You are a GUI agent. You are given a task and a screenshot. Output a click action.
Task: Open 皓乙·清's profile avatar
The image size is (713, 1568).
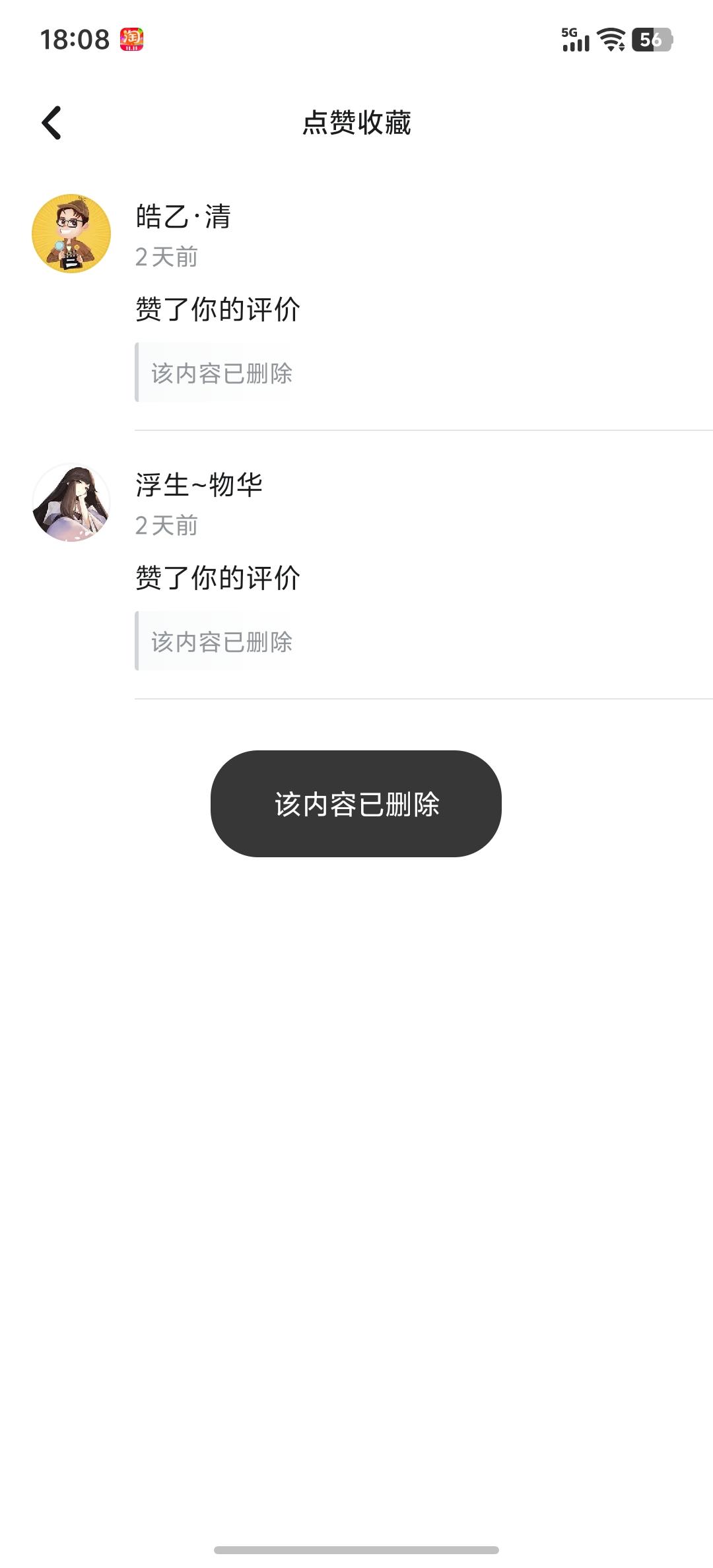71,234
